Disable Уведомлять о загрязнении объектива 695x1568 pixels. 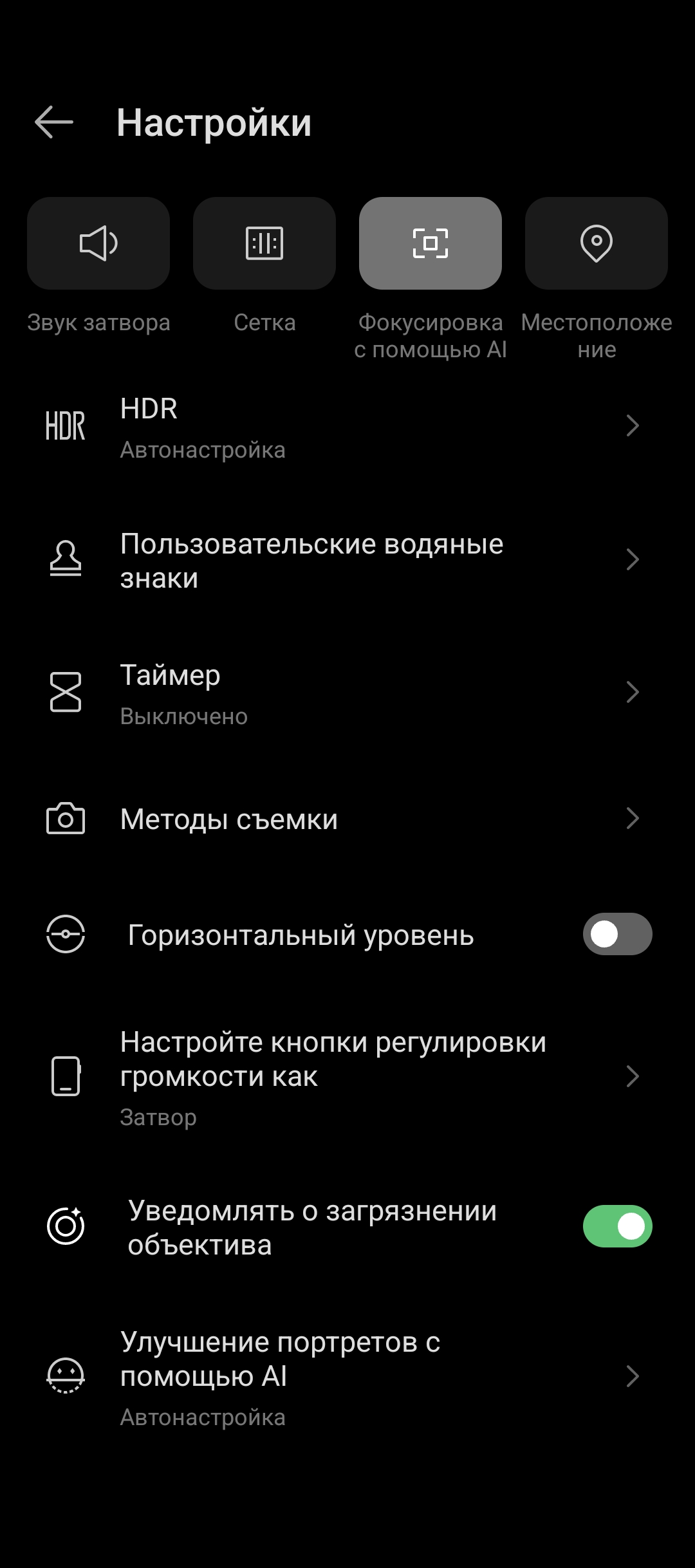tap(617, 1226)
